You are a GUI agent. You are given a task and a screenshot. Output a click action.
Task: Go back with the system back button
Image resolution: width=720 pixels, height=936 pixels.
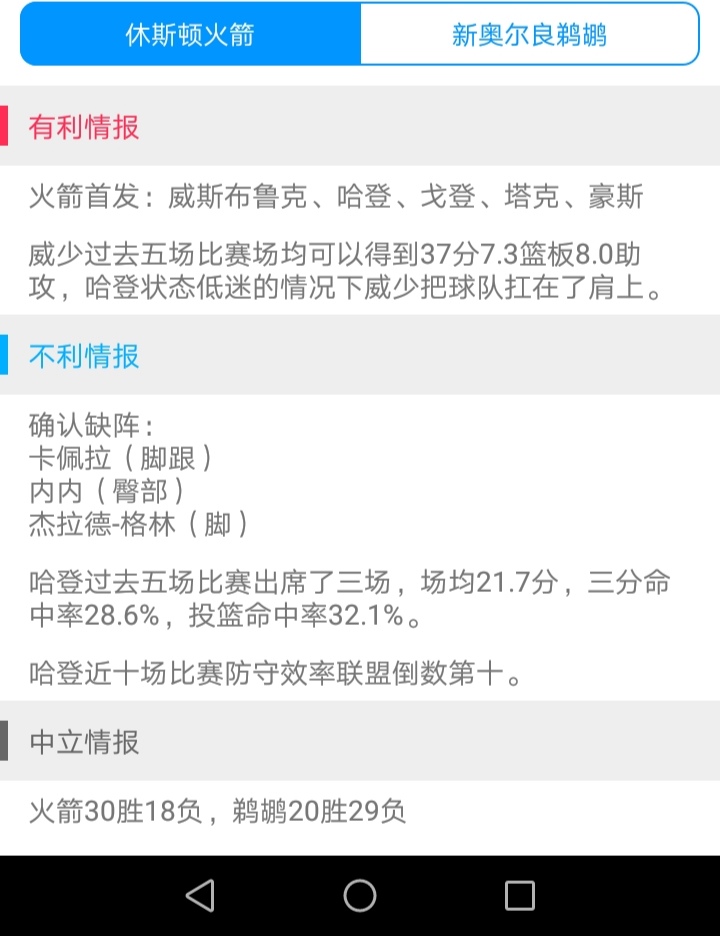pyautogui.click(x=201, y=895)
